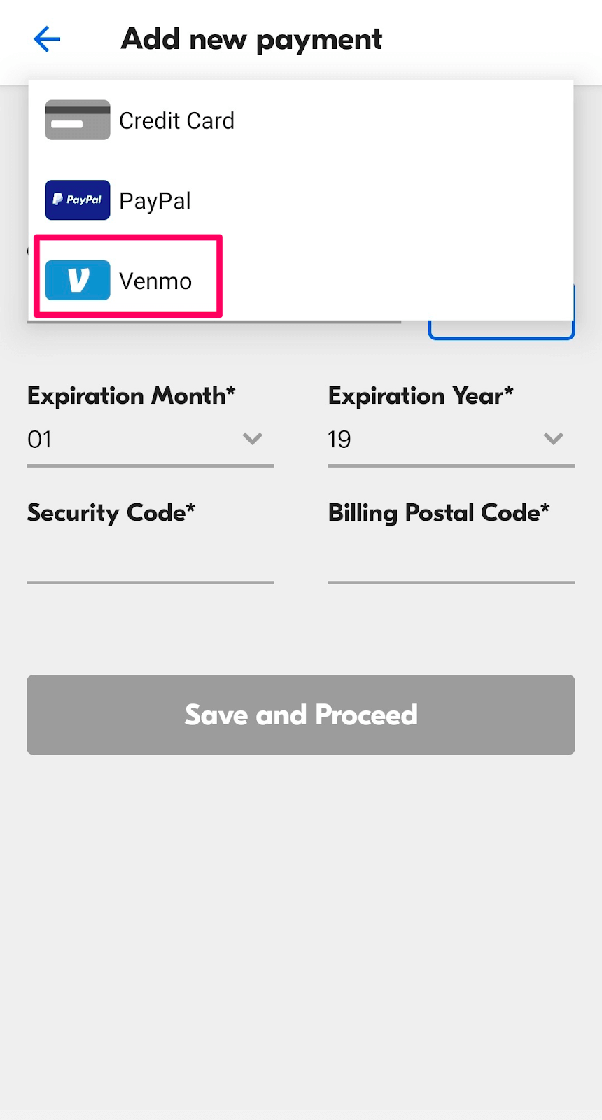Screen dimensions: 602x1120
Task: Tap Save and Proceed button
Action: point(300,715)
